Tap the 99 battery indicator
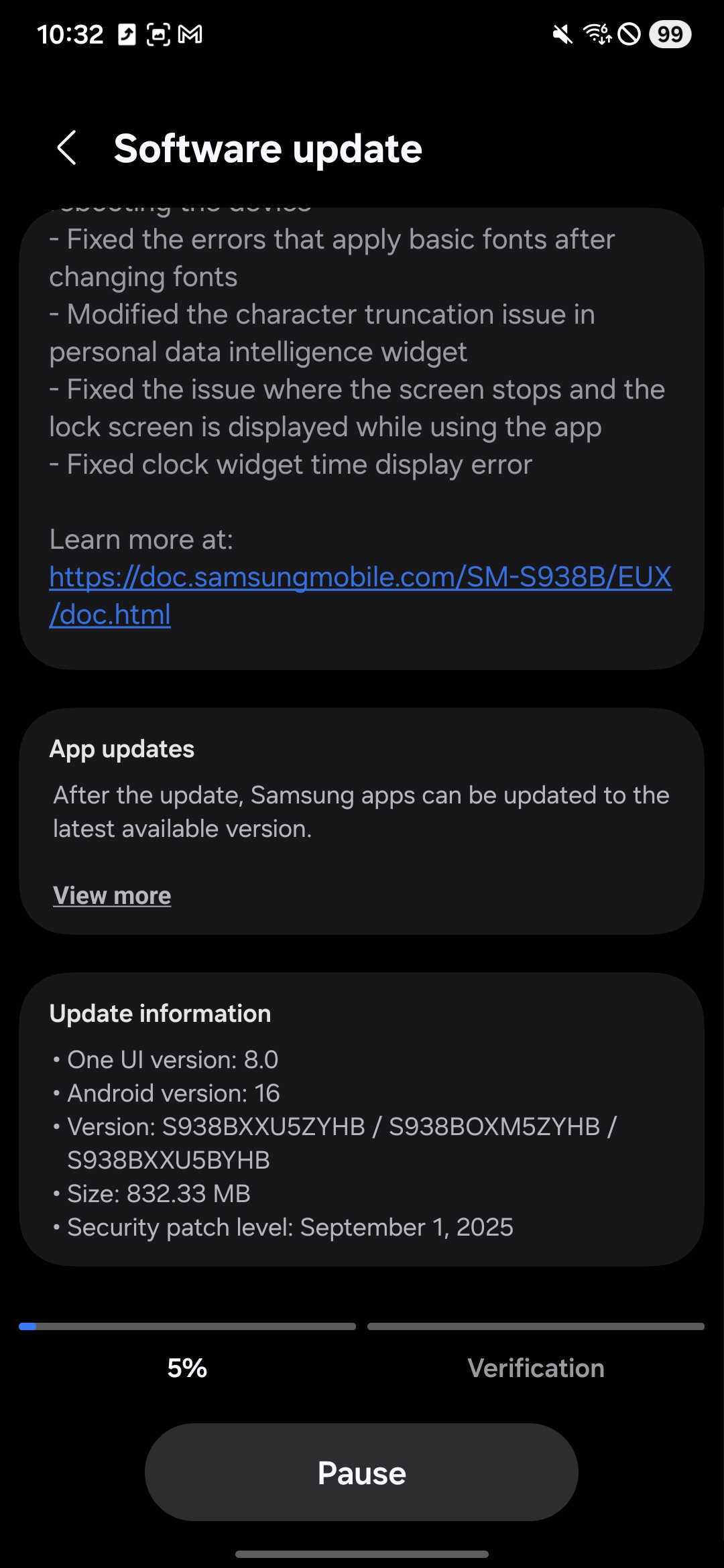 tap(668, 34)
